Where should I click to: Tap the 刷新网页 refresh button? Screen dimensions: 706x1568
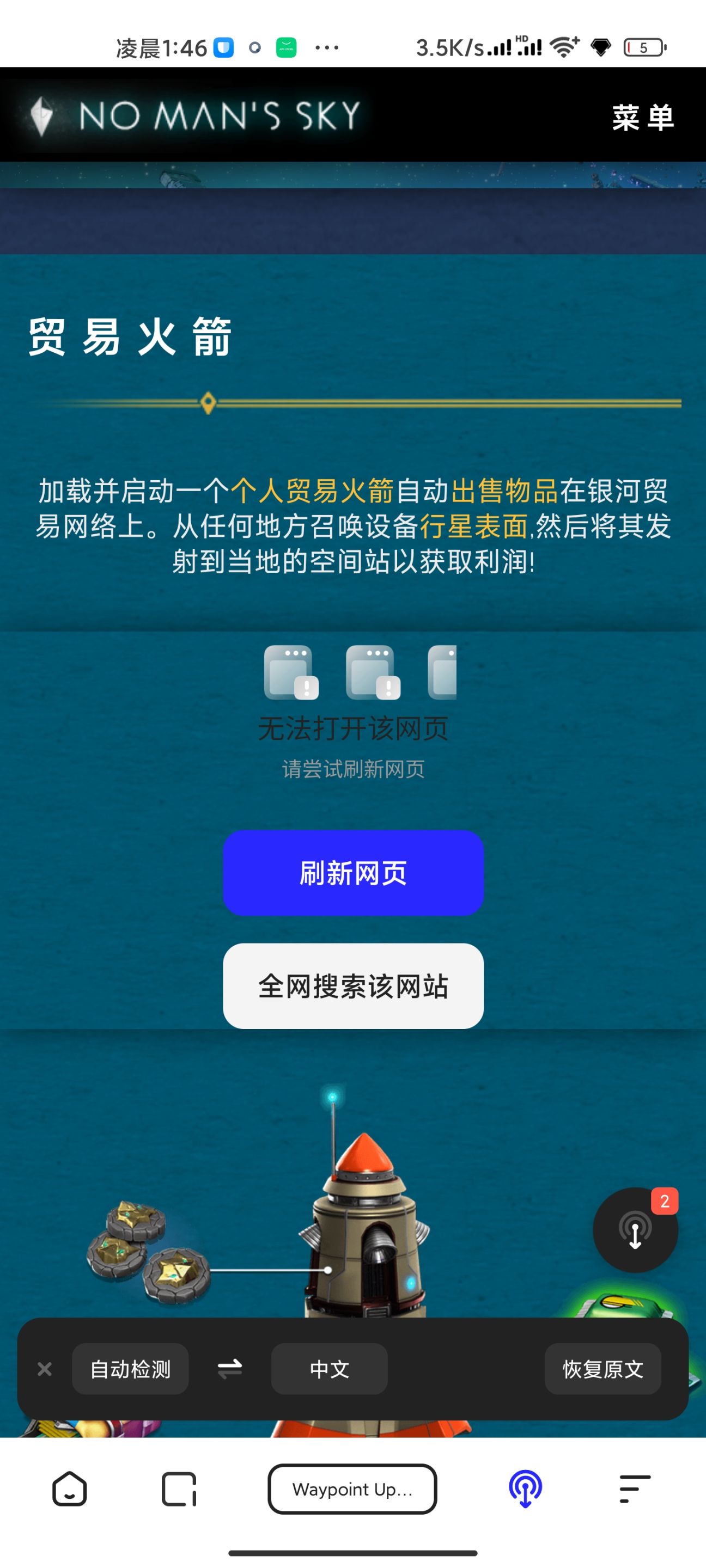(x=352, y=872)
